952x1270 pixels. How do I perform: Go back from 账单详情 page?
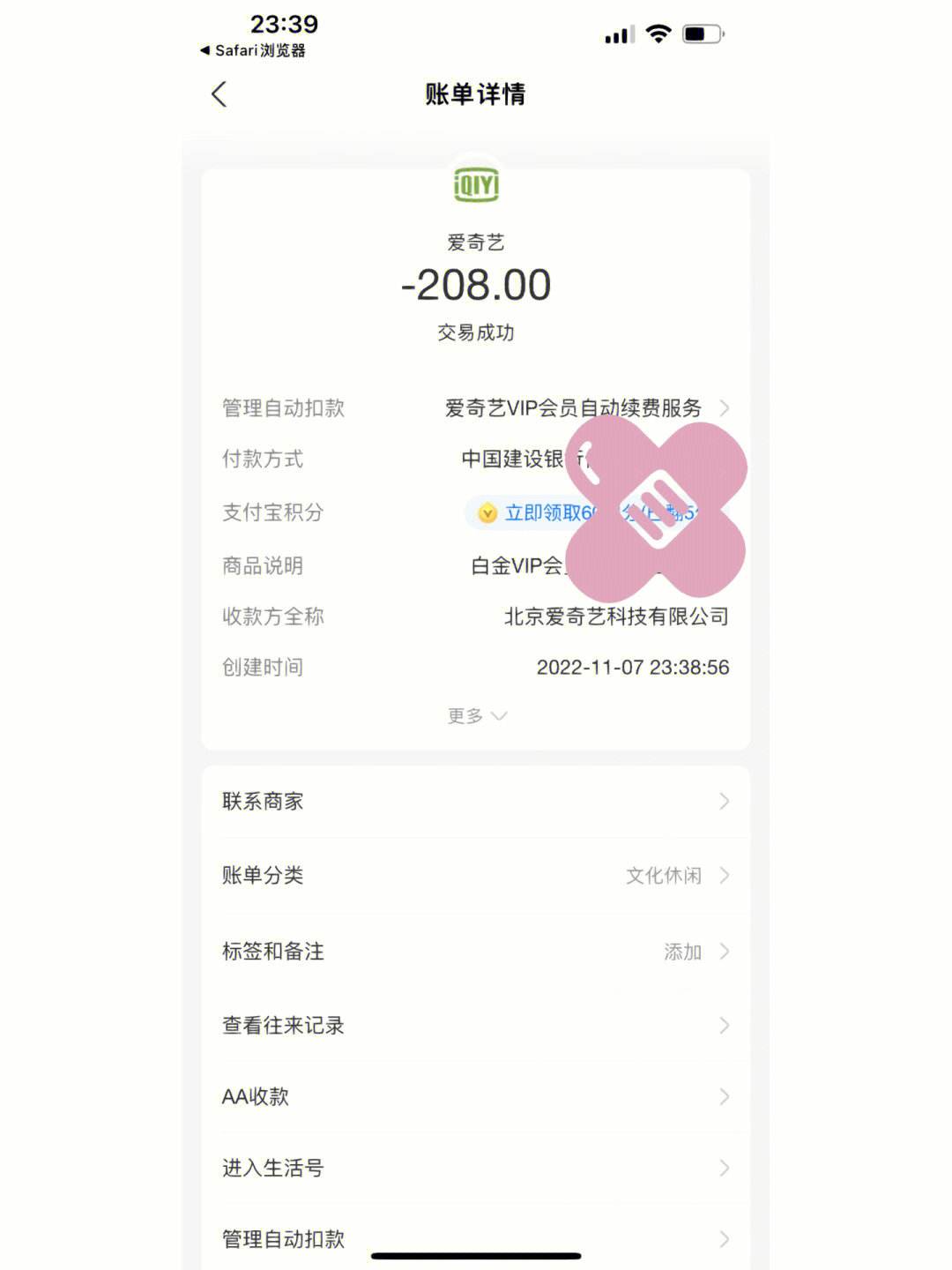[x=219, y=94]
